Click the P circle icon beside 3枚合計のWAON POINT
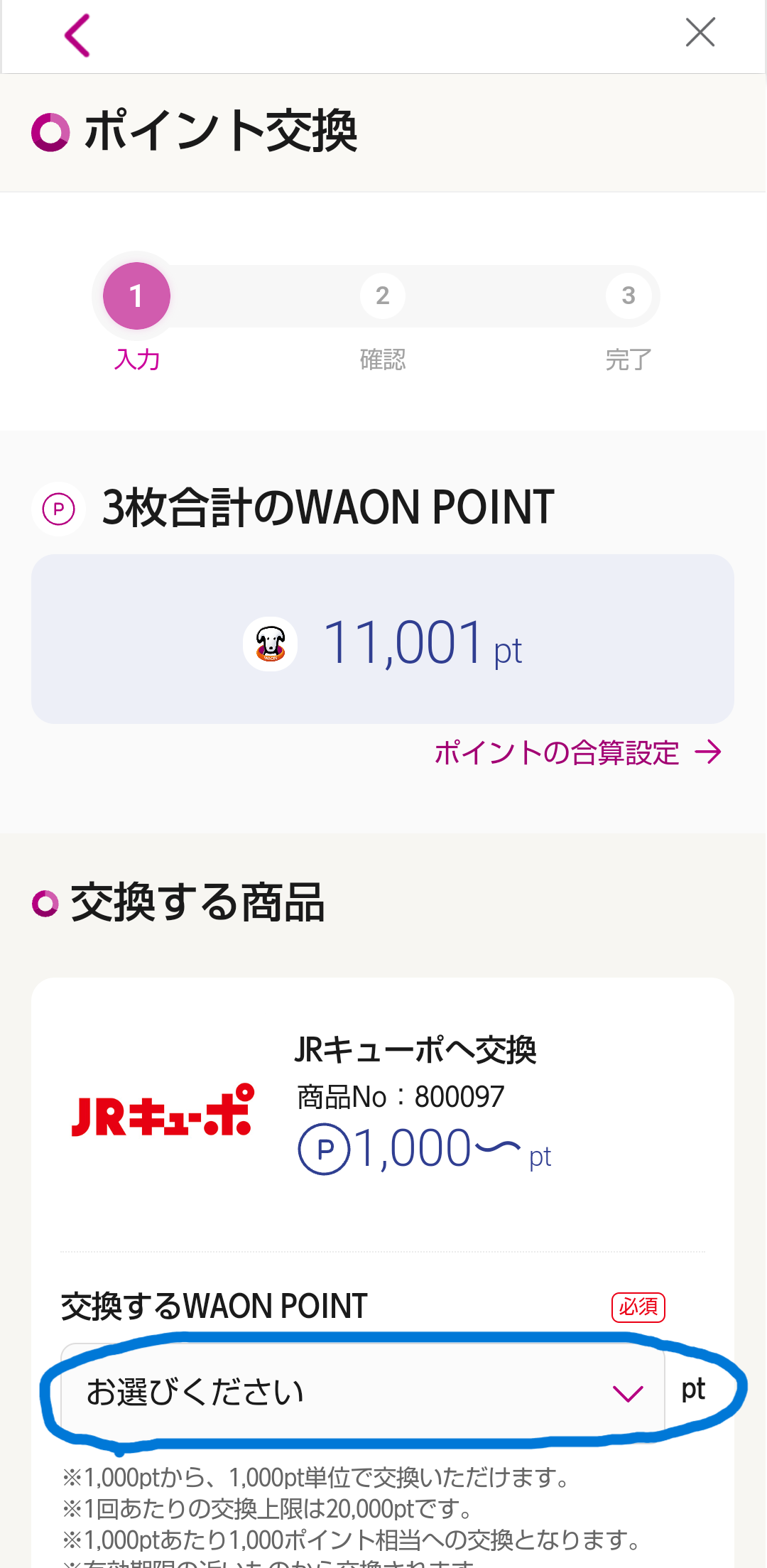Image resolution: width=767 pixels, height=1568 pixels. [59, 509]
